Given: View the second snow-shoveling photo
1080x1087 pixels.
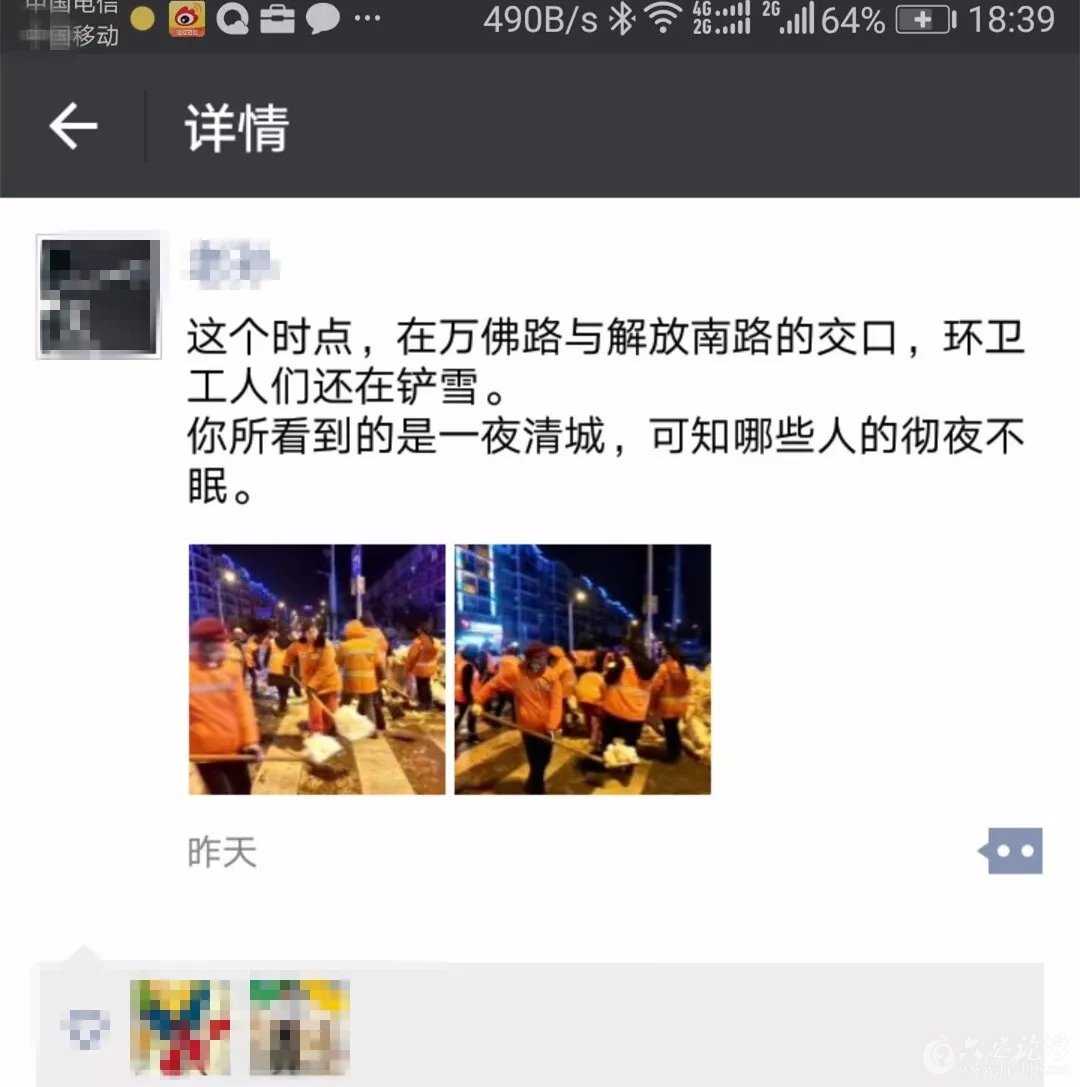Looking at the screenshot, I should point(583,669).
